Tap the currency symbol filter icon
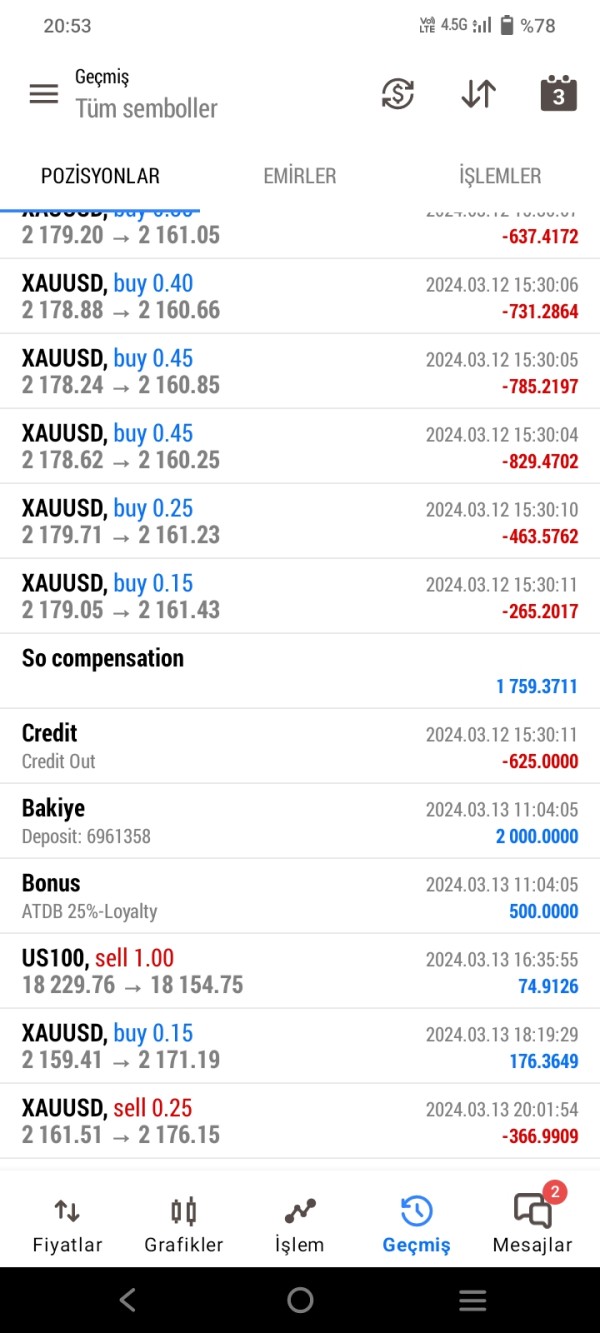 [x=398, y=94]
